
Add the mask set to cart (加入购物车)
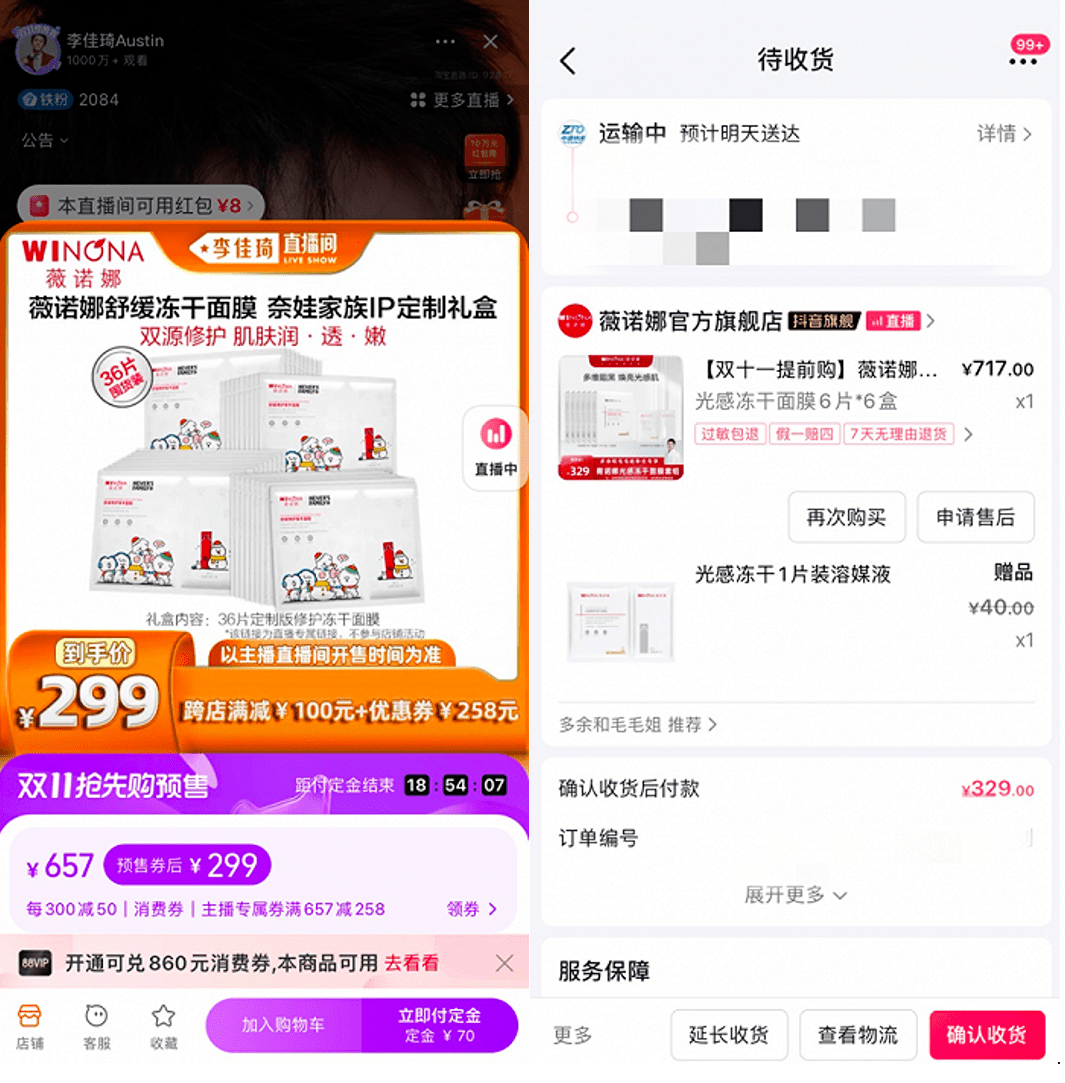click(x=283, y=1025)
